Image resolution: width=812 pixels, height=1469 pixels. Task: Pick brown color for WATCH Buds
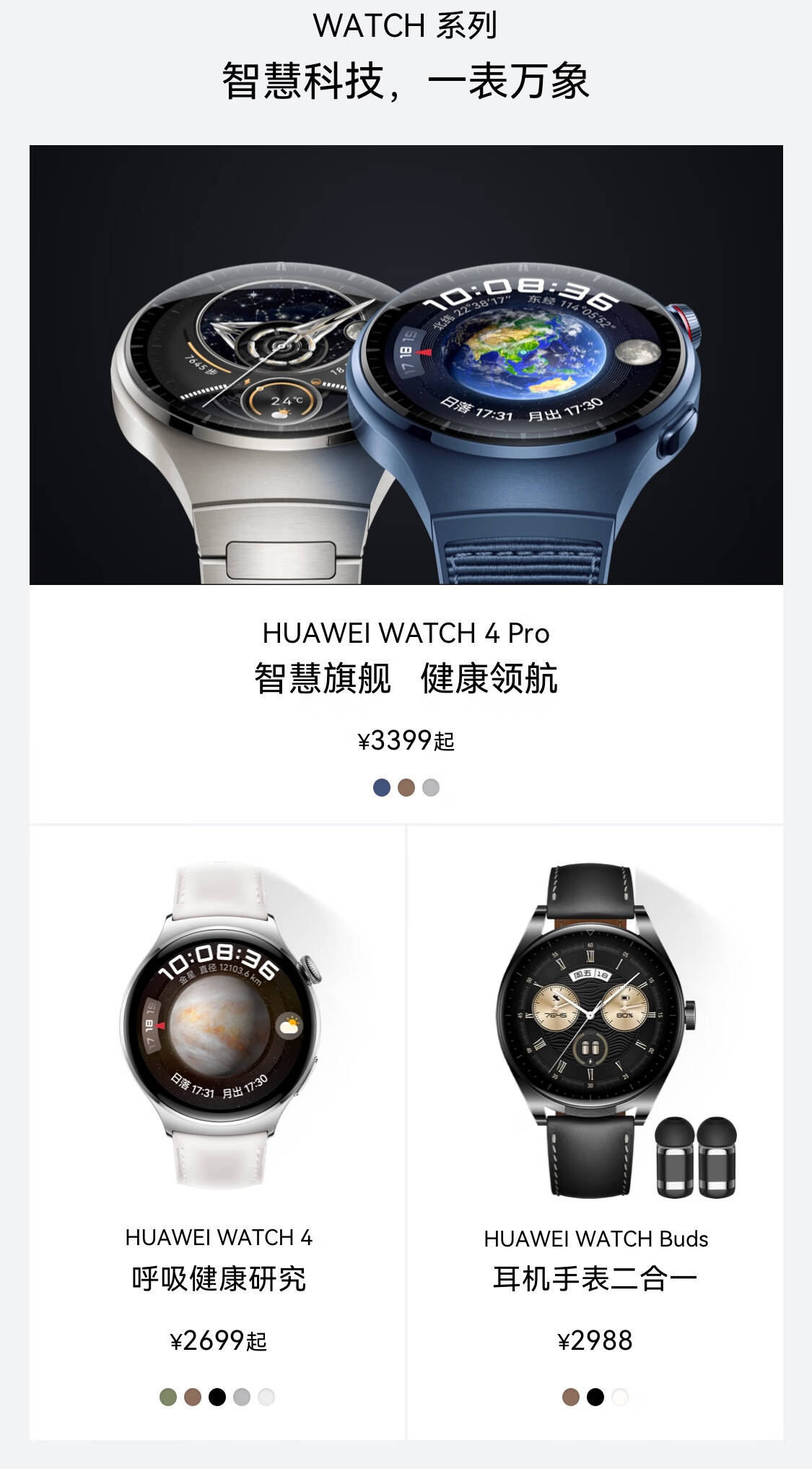571,1397
